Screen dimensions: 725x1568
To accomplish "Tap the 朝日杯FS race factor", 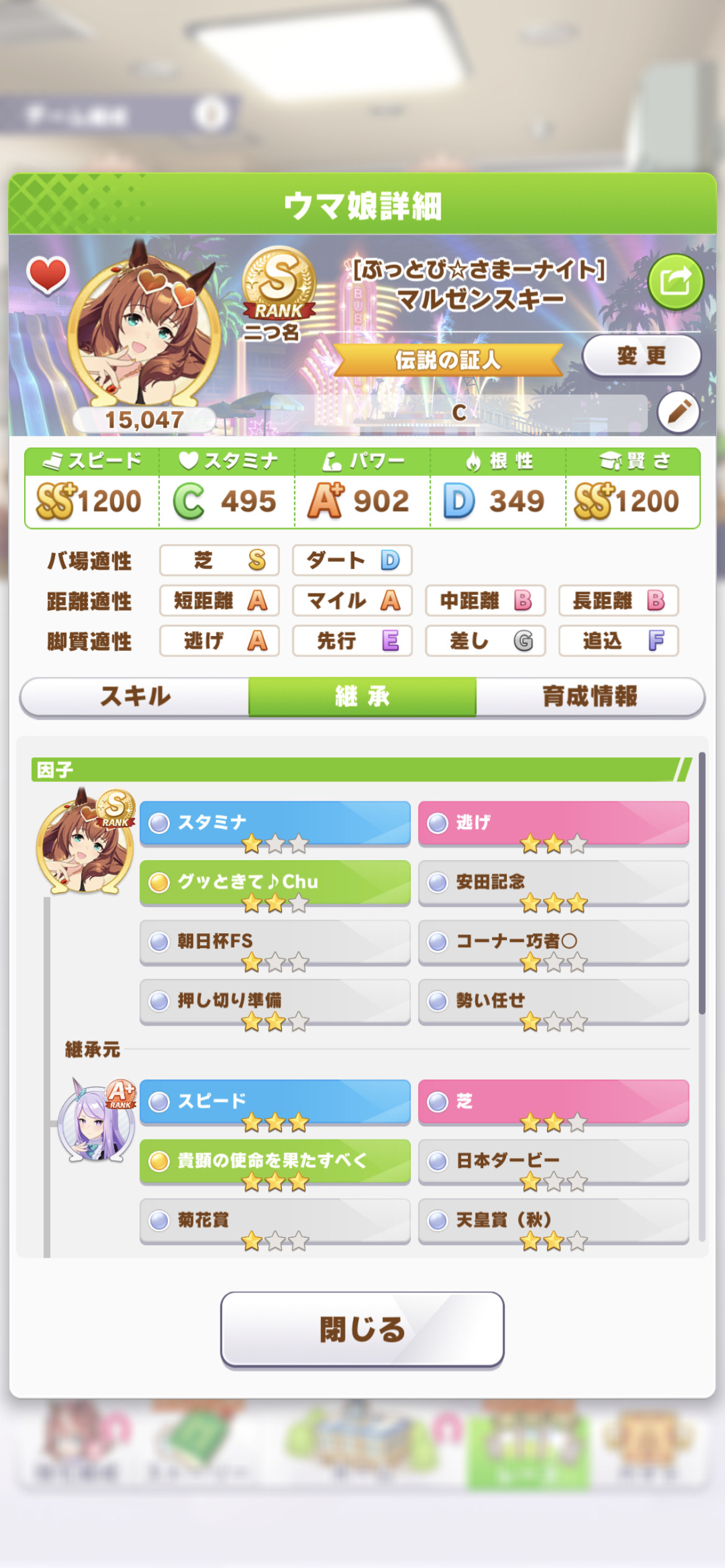I will (x=275, y=942).
